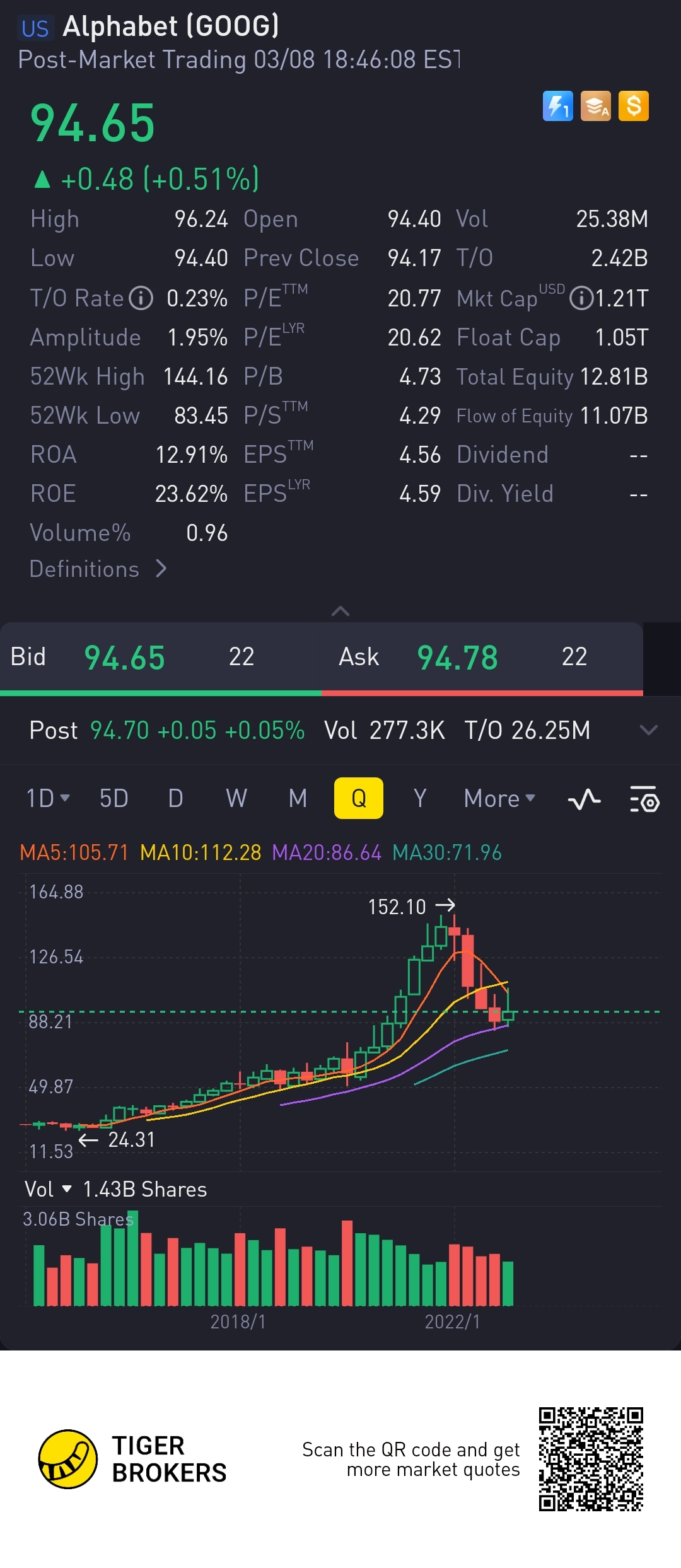Show the M monthly chart
This screenshot has width=681, height=1568.
[298, 798]
